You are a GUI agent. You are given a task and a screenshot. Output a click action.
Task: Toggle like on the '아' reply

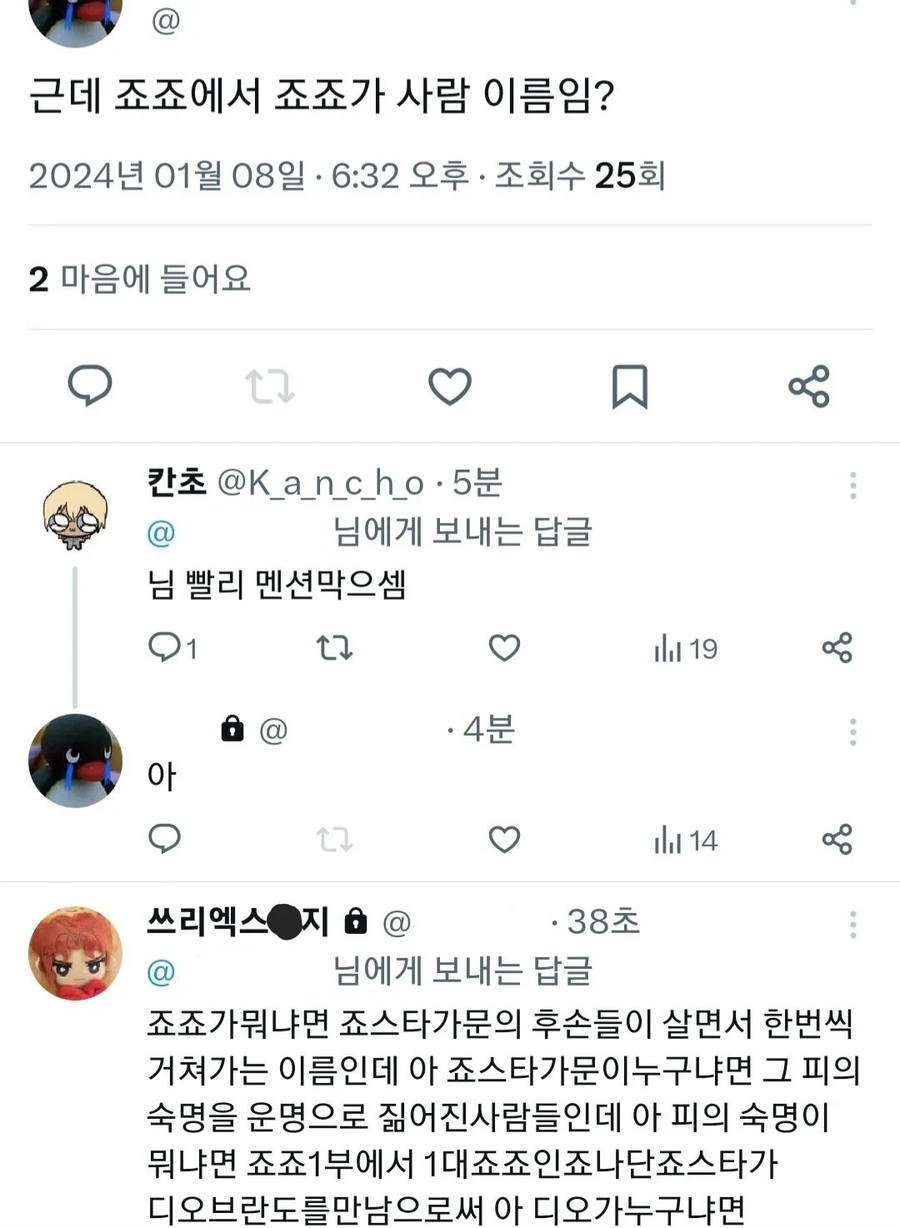[x=504, y=840]
